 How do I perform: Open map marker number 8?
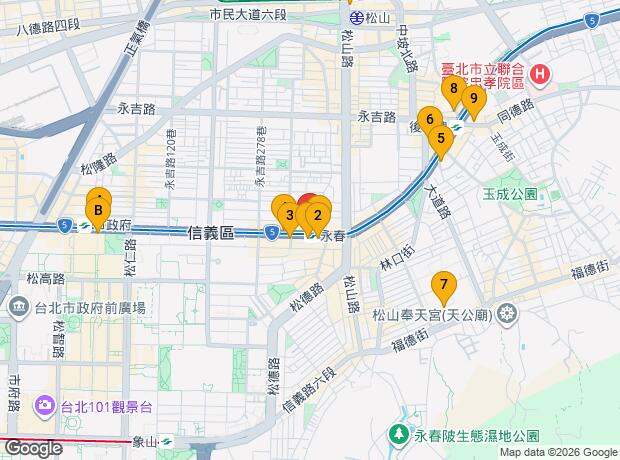pos(454,90)
